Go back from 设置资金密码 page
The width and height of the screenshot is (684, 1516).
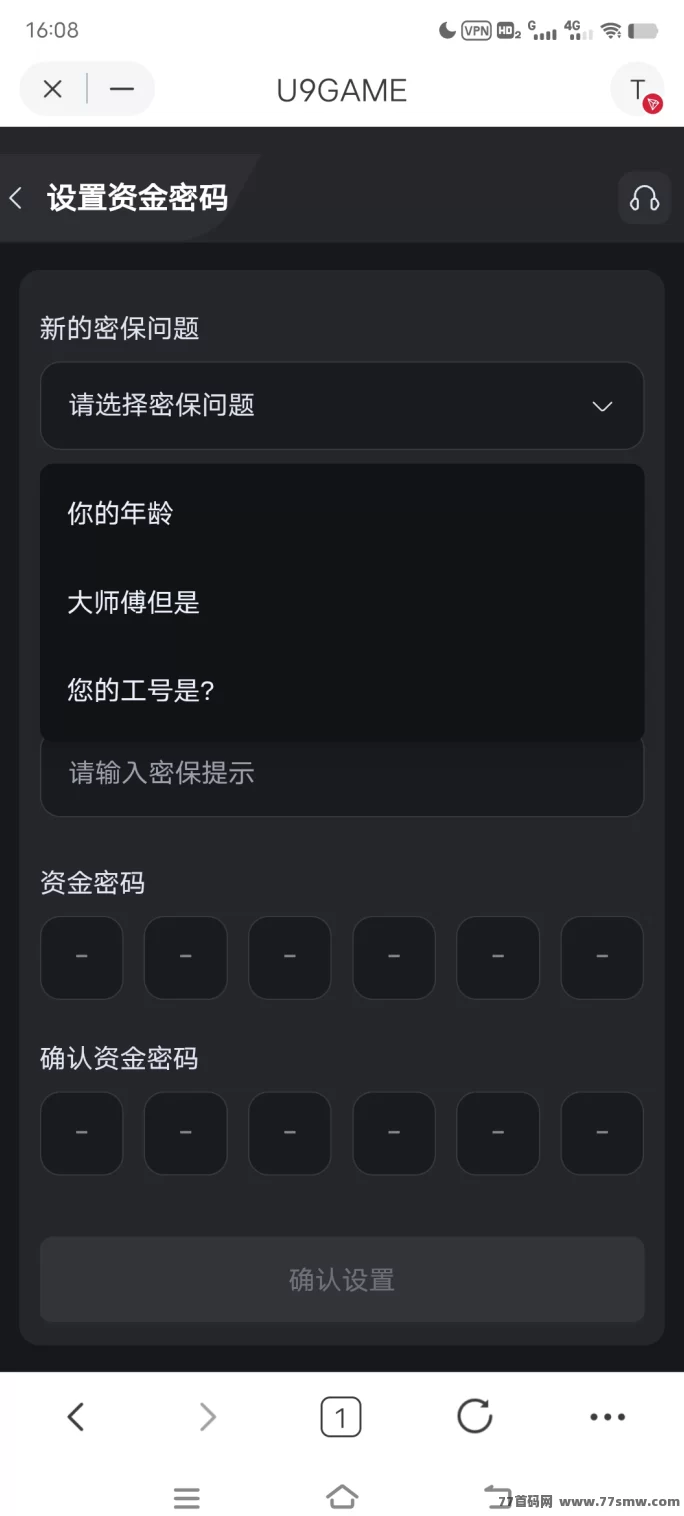pos(16,198)
